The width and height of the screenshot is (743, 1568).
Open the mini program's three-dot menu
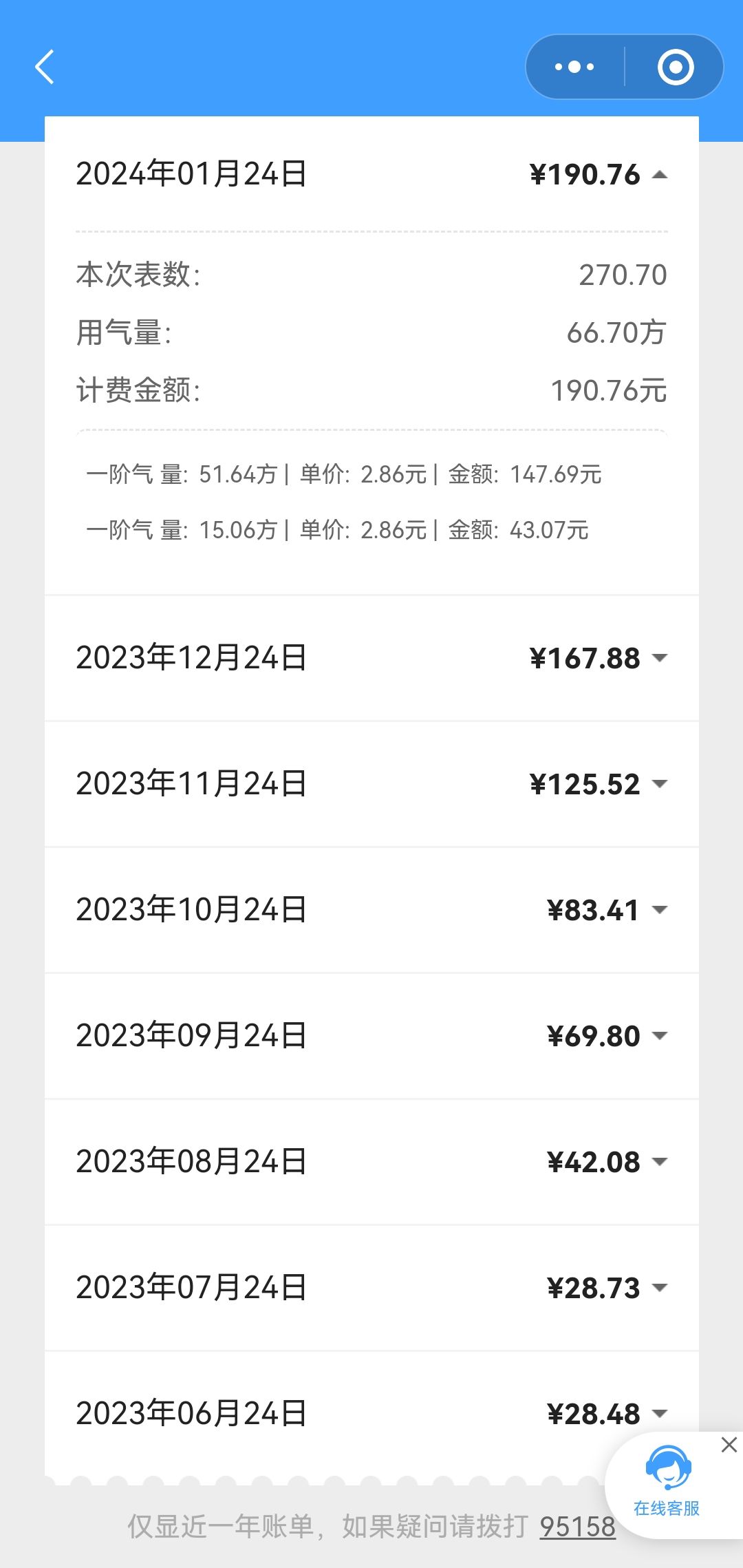pyautogui.click(x=574, y=67)
